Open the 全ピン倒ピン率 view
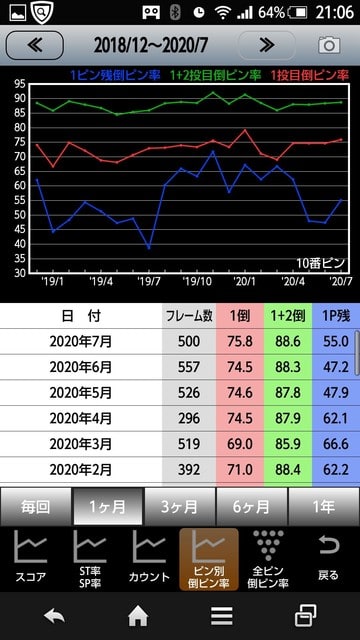 click(268, 558)
